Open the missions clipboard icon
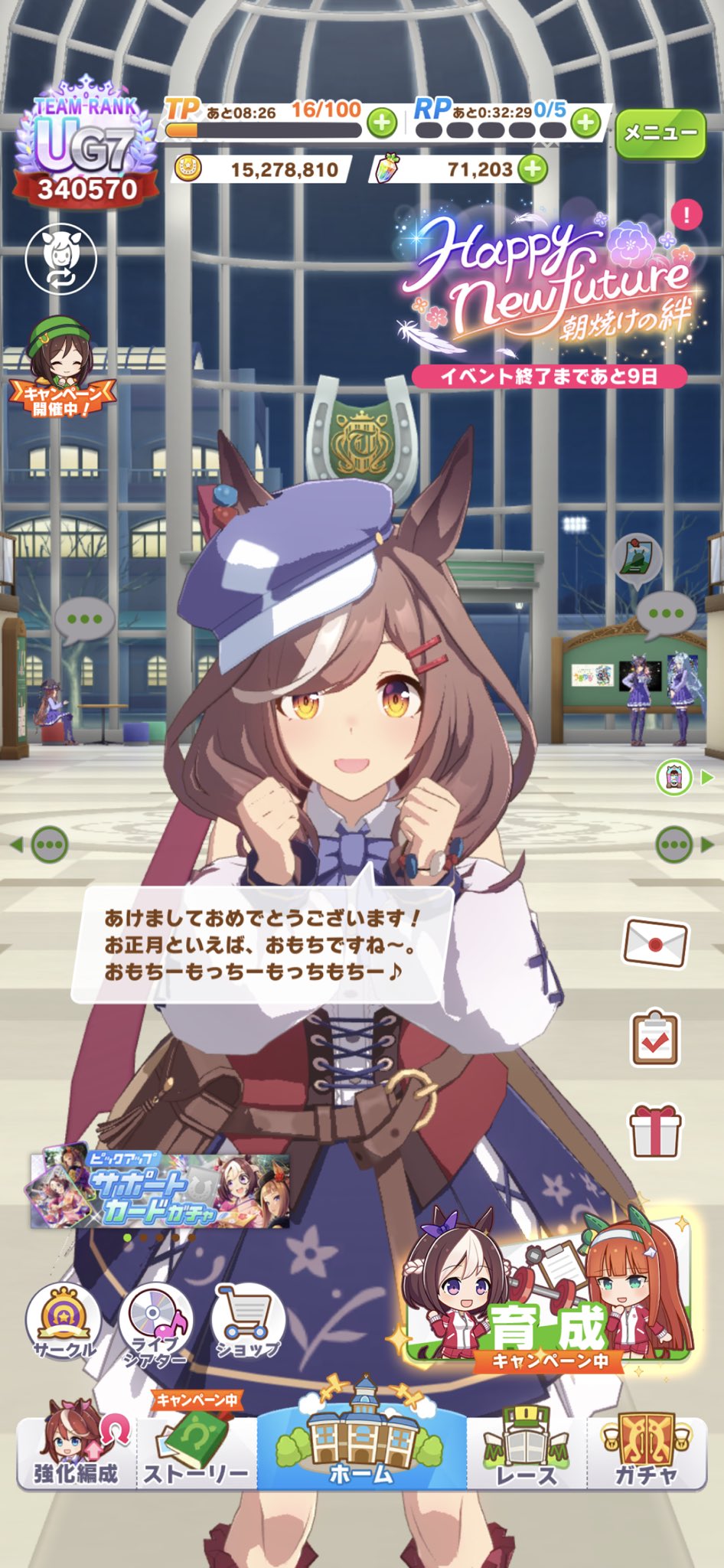 click(655, 1037)
